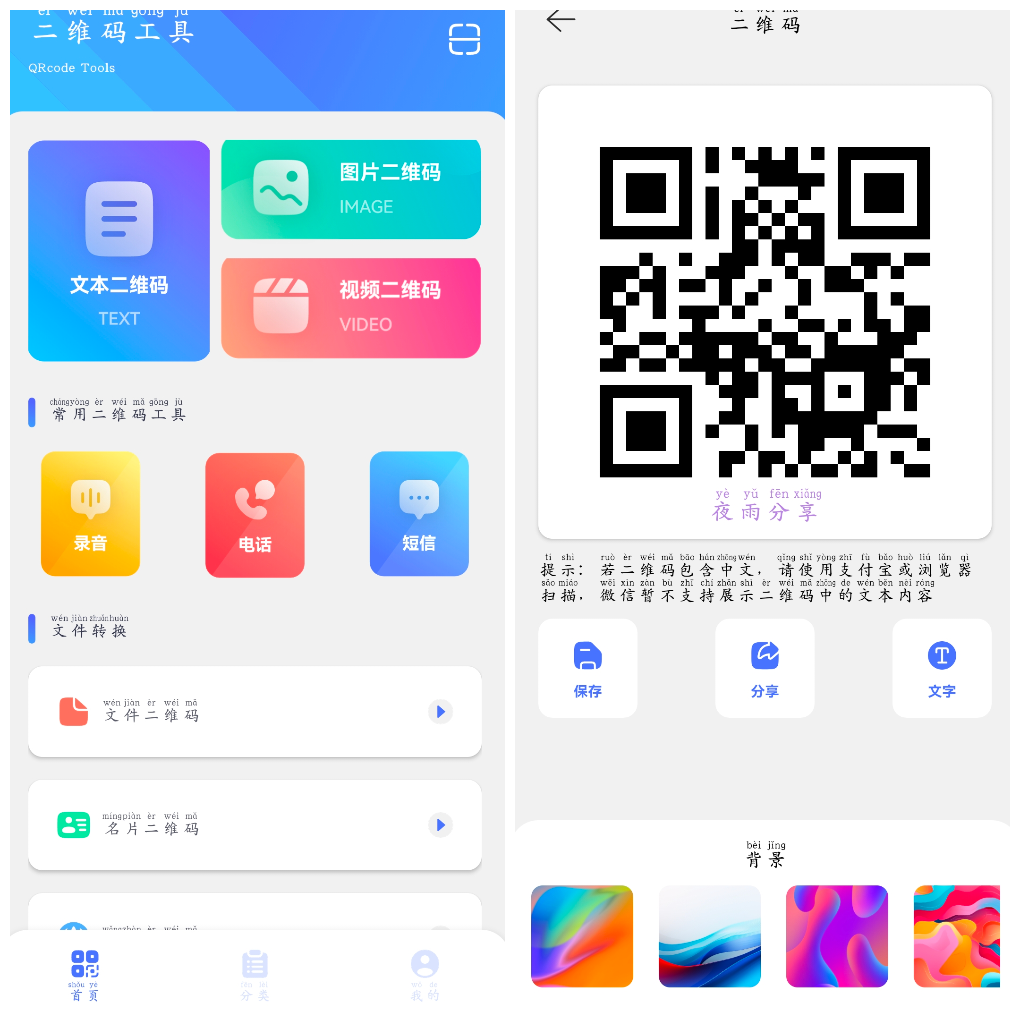The image size is (1020, 1020).
Task: Select the 图片二维码 image card
Action: pyautogui.click(x=350, y=189)
